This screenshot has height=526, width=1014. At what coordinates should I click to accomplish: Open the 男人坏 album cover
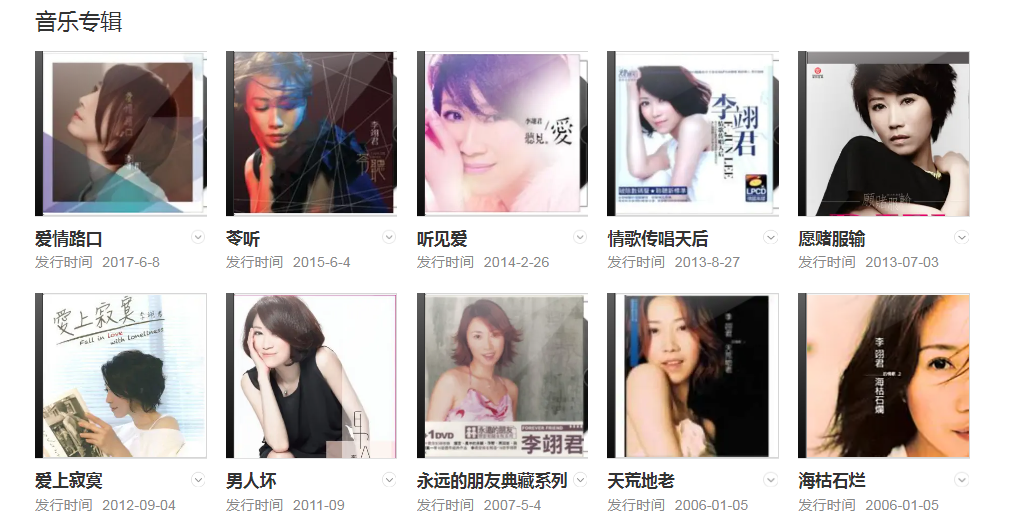click(312, 376)
